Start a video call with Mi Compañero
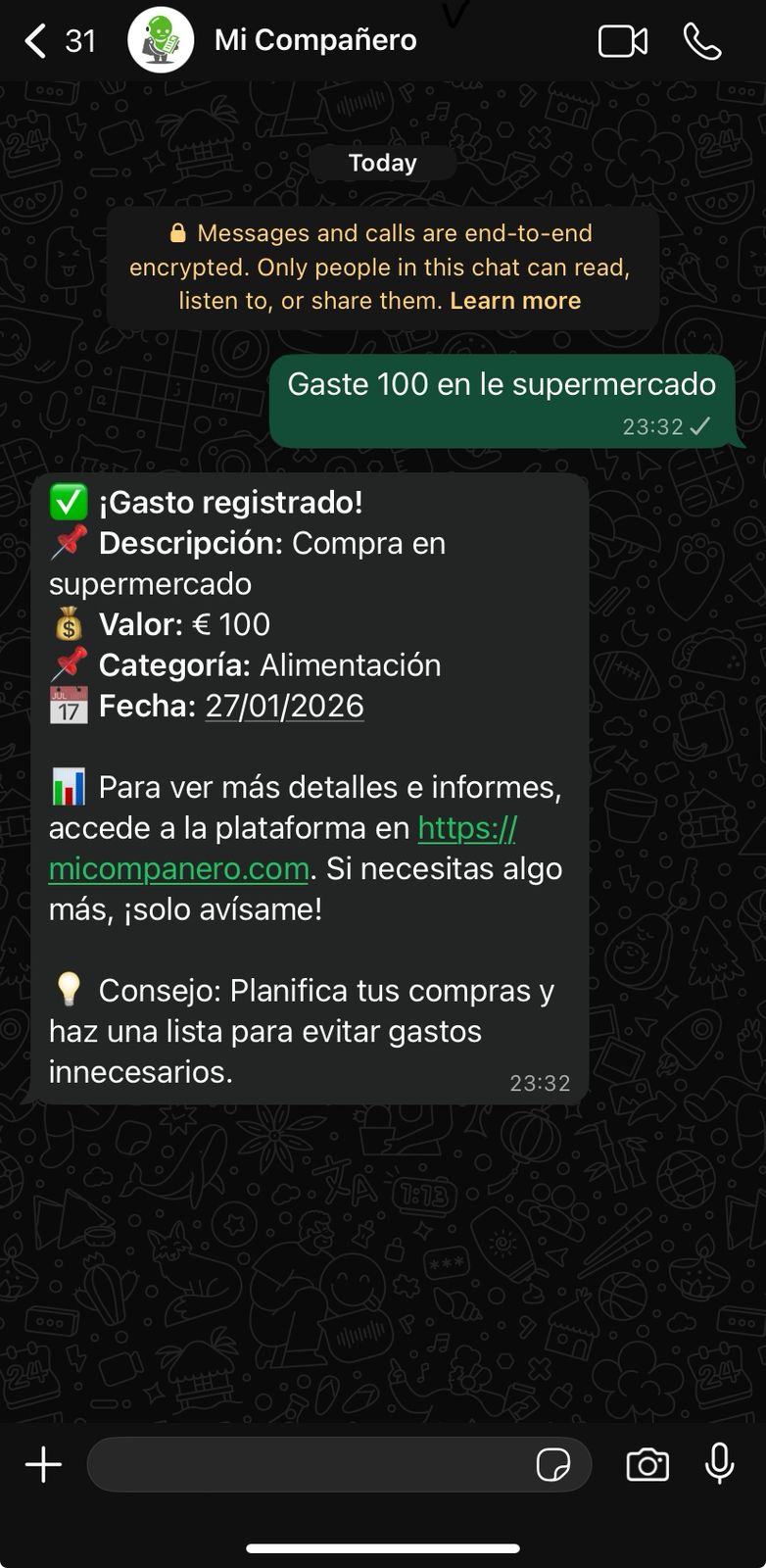 622,41
